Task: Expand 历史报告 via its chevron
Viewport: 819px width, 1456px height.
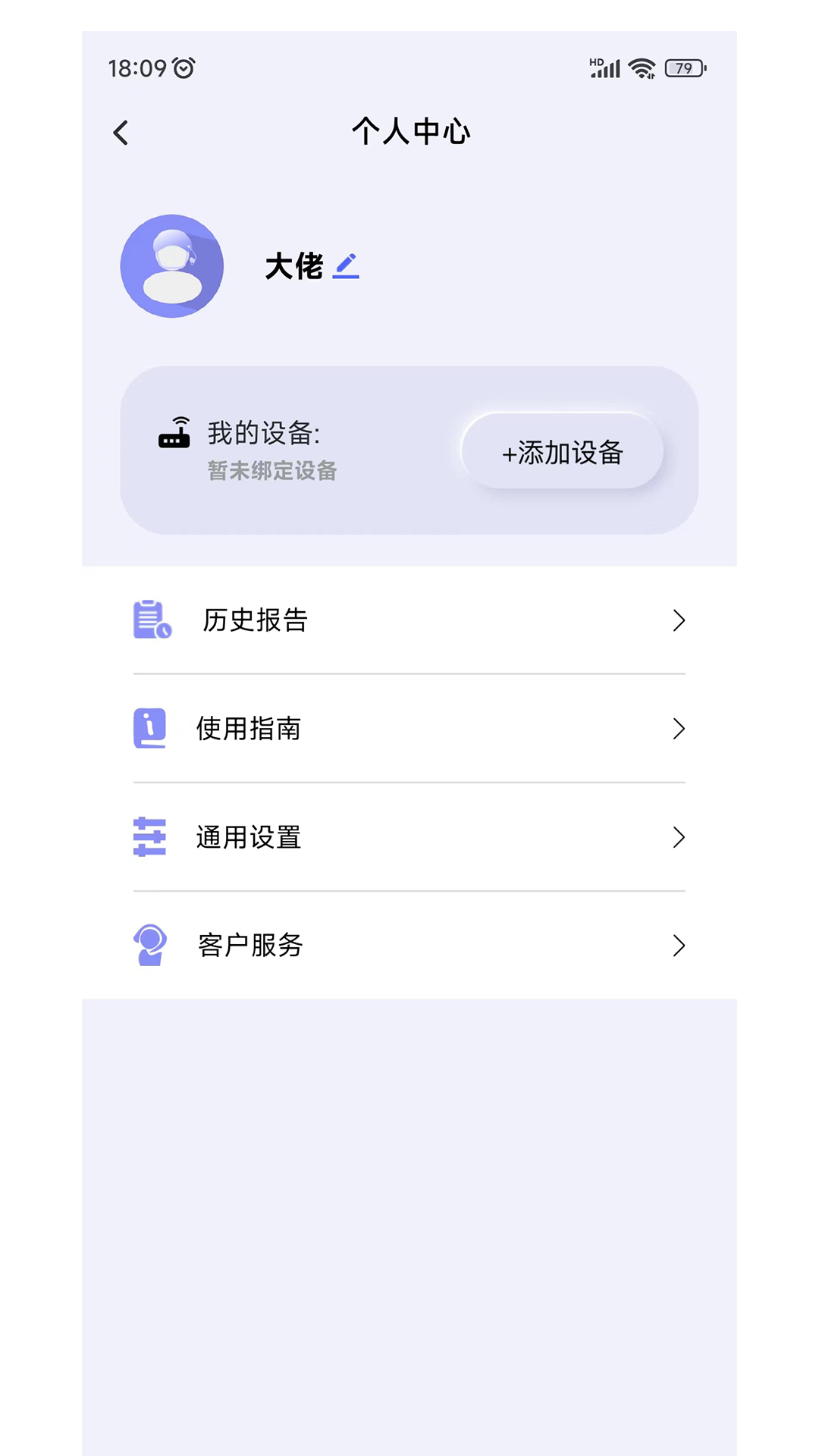Action: (x=679, y=620)
